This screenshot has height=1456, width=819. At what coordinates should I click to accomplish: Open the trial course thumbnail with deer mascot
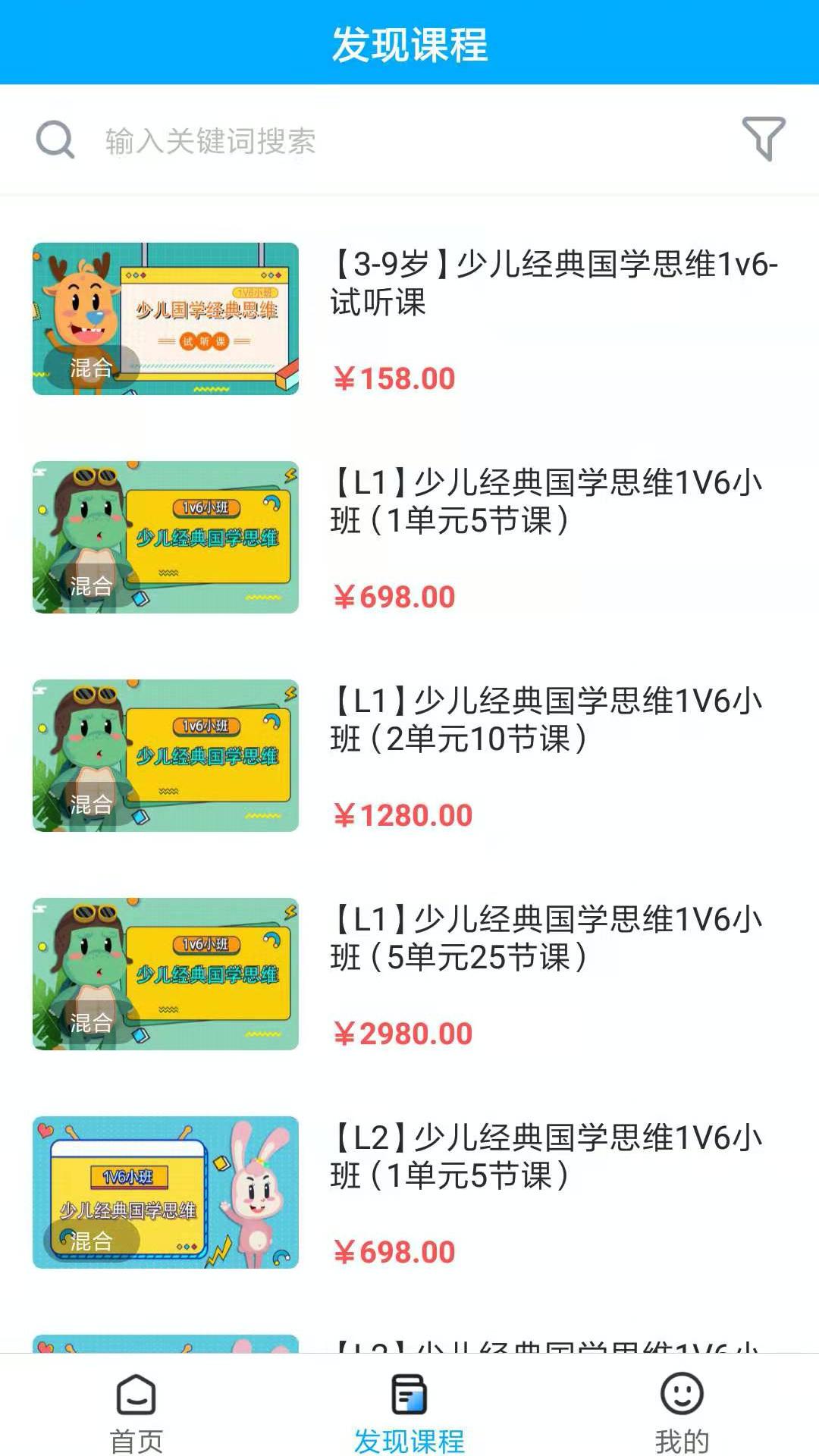click(x=165, y=318)
